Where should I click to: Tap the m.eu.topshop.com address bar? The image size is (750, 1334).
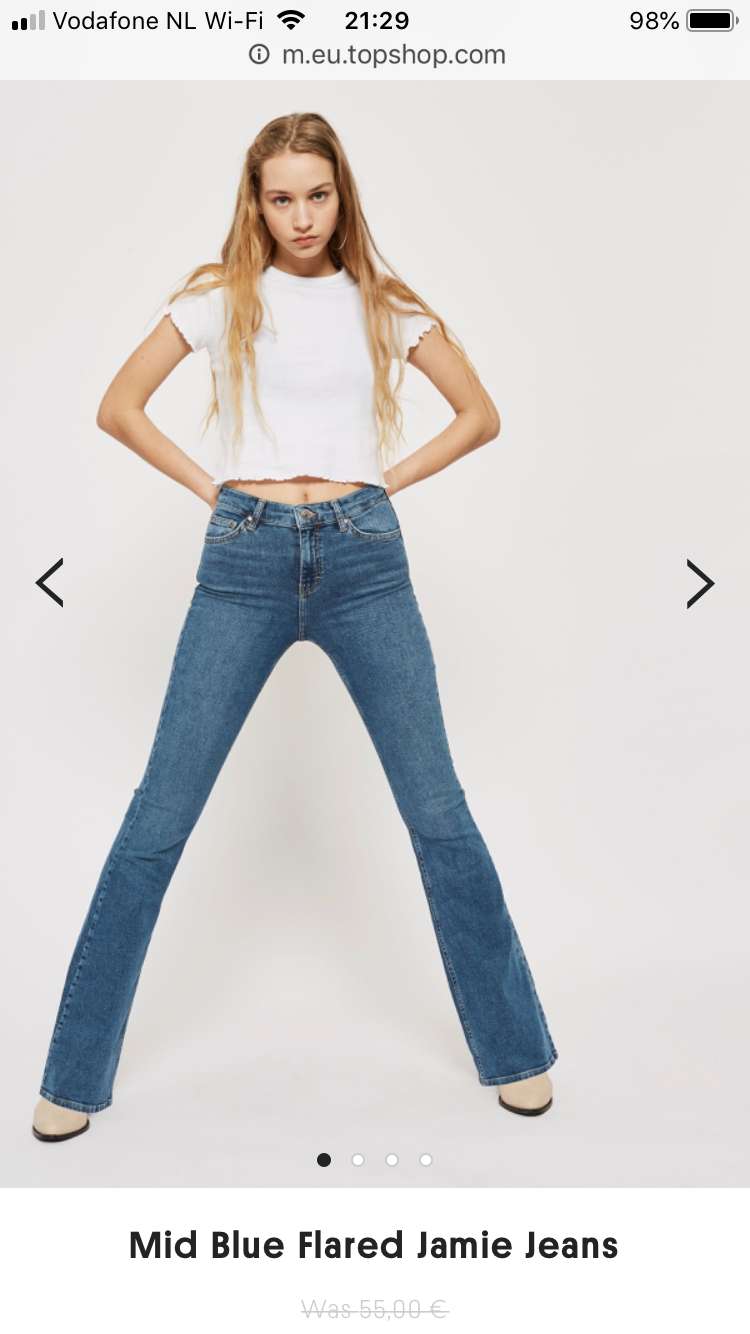(376, 55)
